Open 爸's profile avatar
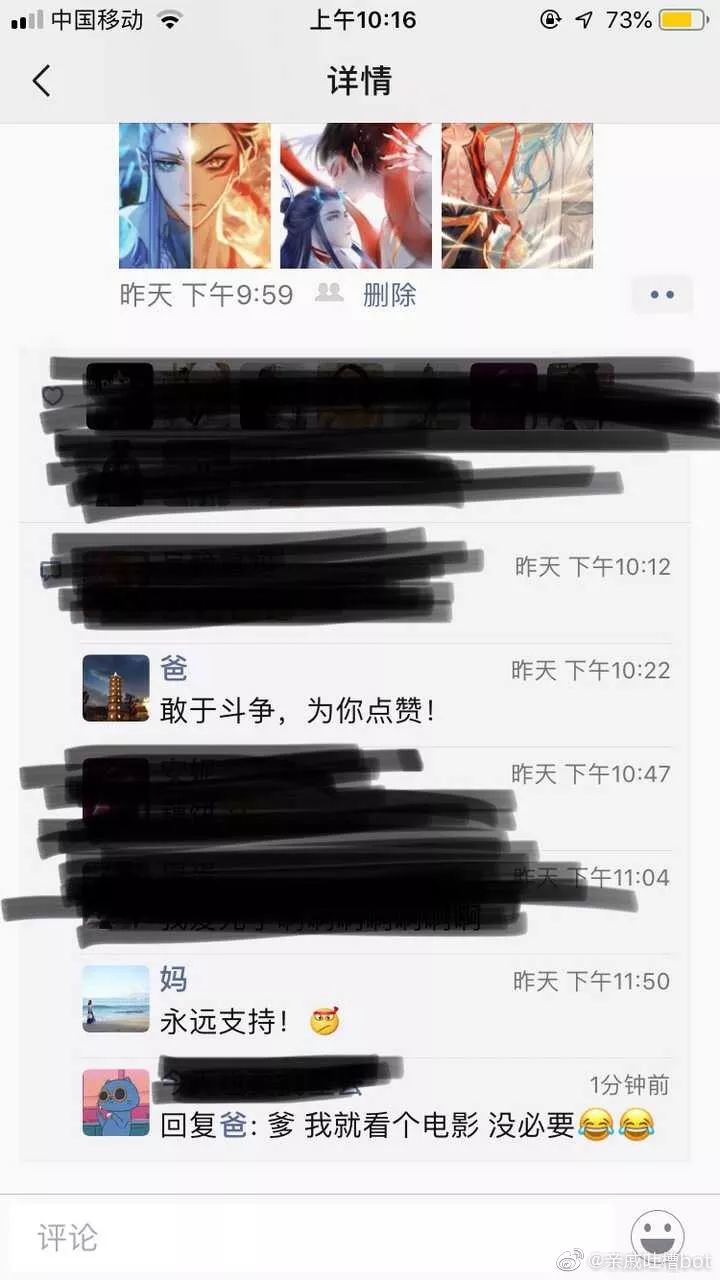 tap(116, 688)
